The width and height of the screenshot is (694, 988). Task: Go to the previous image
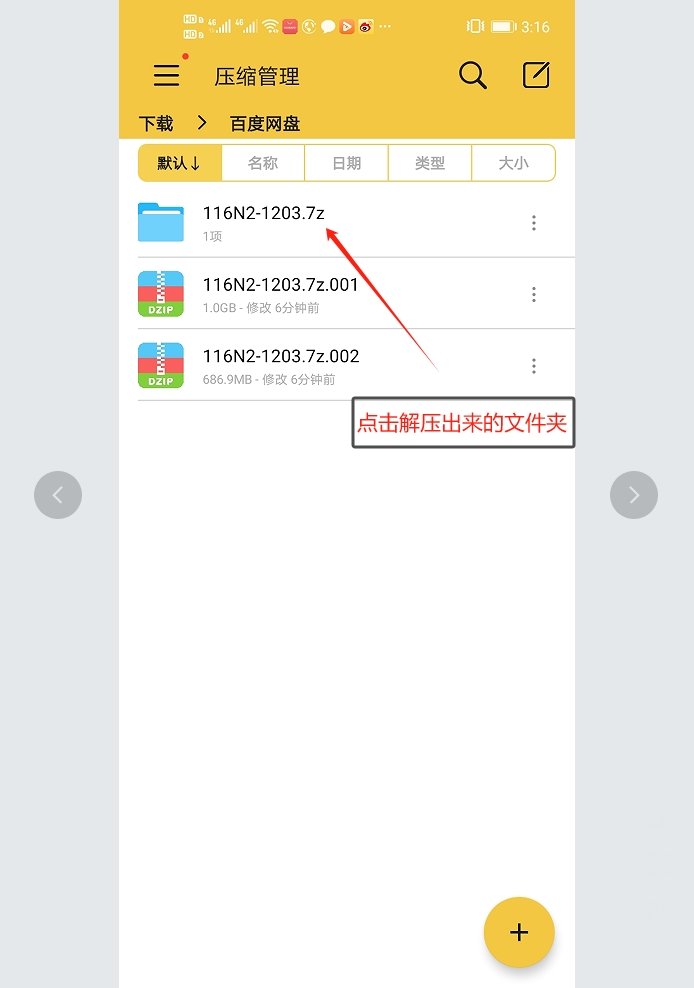pyautogui.click(x=58, y=494)
